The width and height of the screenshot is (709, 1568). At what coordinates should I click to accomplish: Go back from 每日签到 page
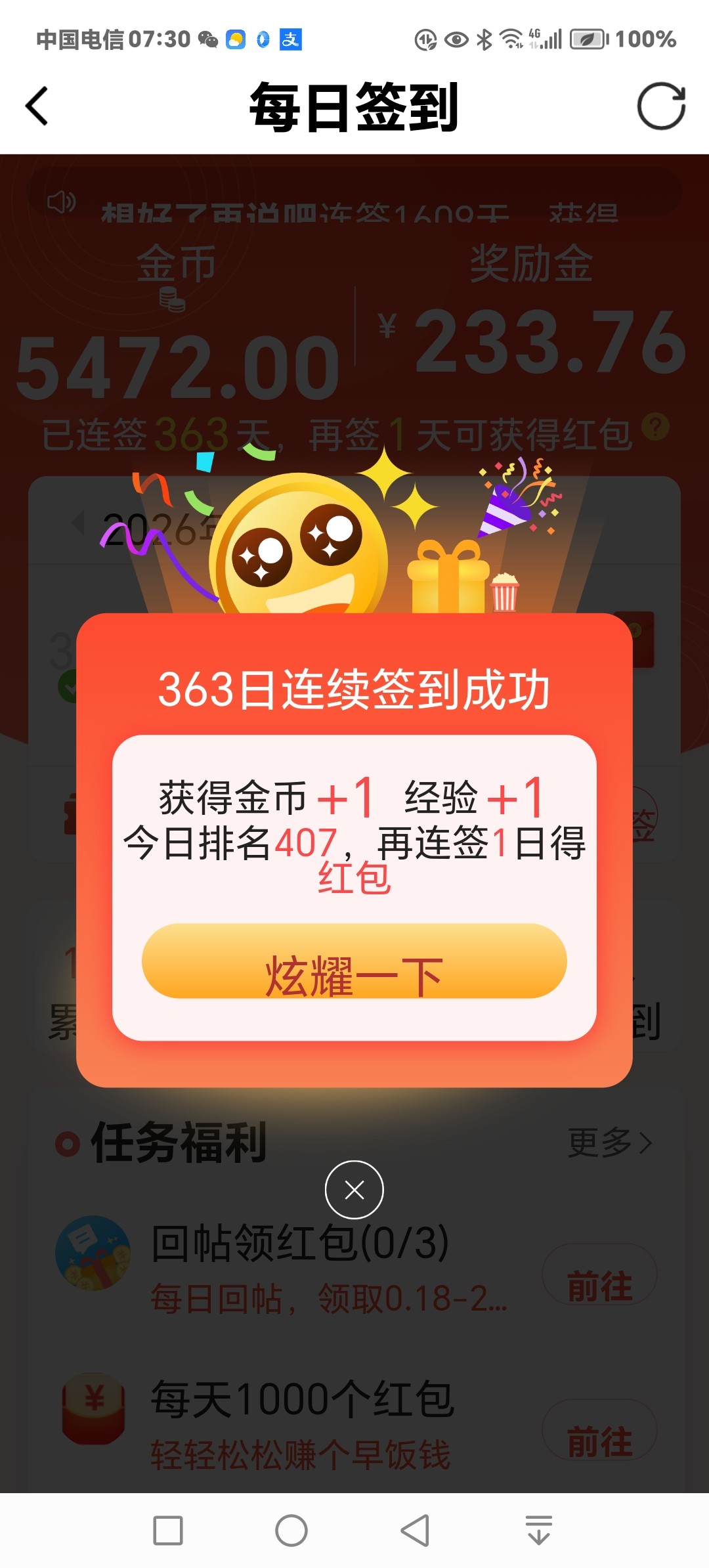[37, 106]
